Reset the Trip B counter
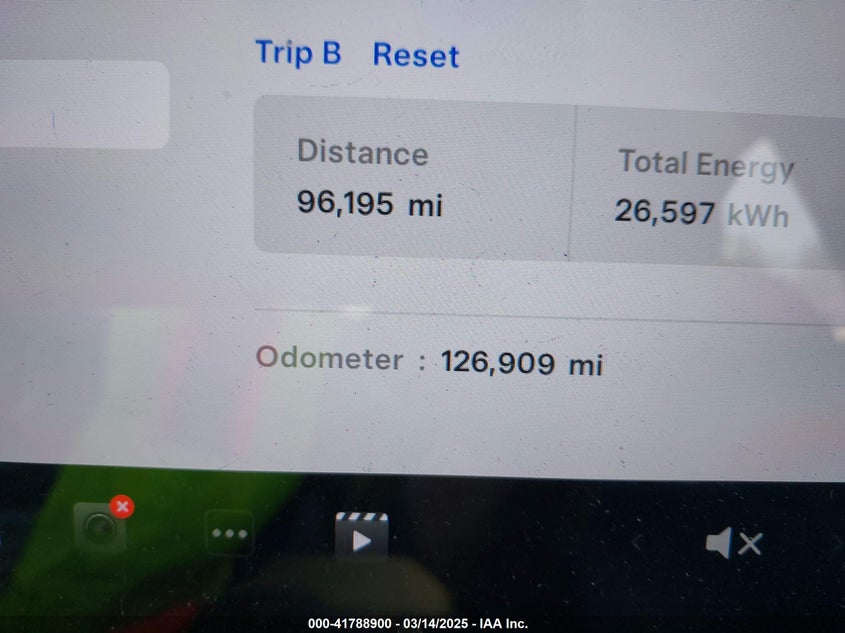Viewport: 845px width, 633px height. [x=415, y=55]
